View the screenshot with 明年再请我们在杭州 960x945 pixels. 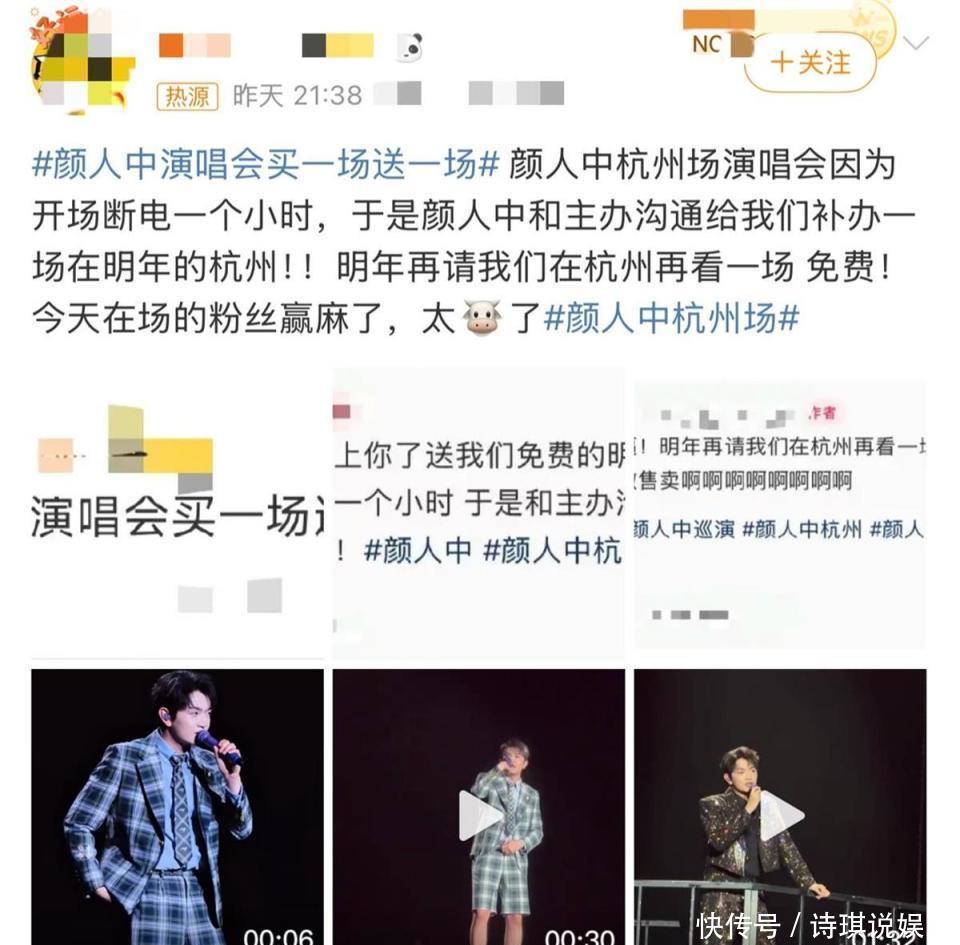[x=780, y=514]
